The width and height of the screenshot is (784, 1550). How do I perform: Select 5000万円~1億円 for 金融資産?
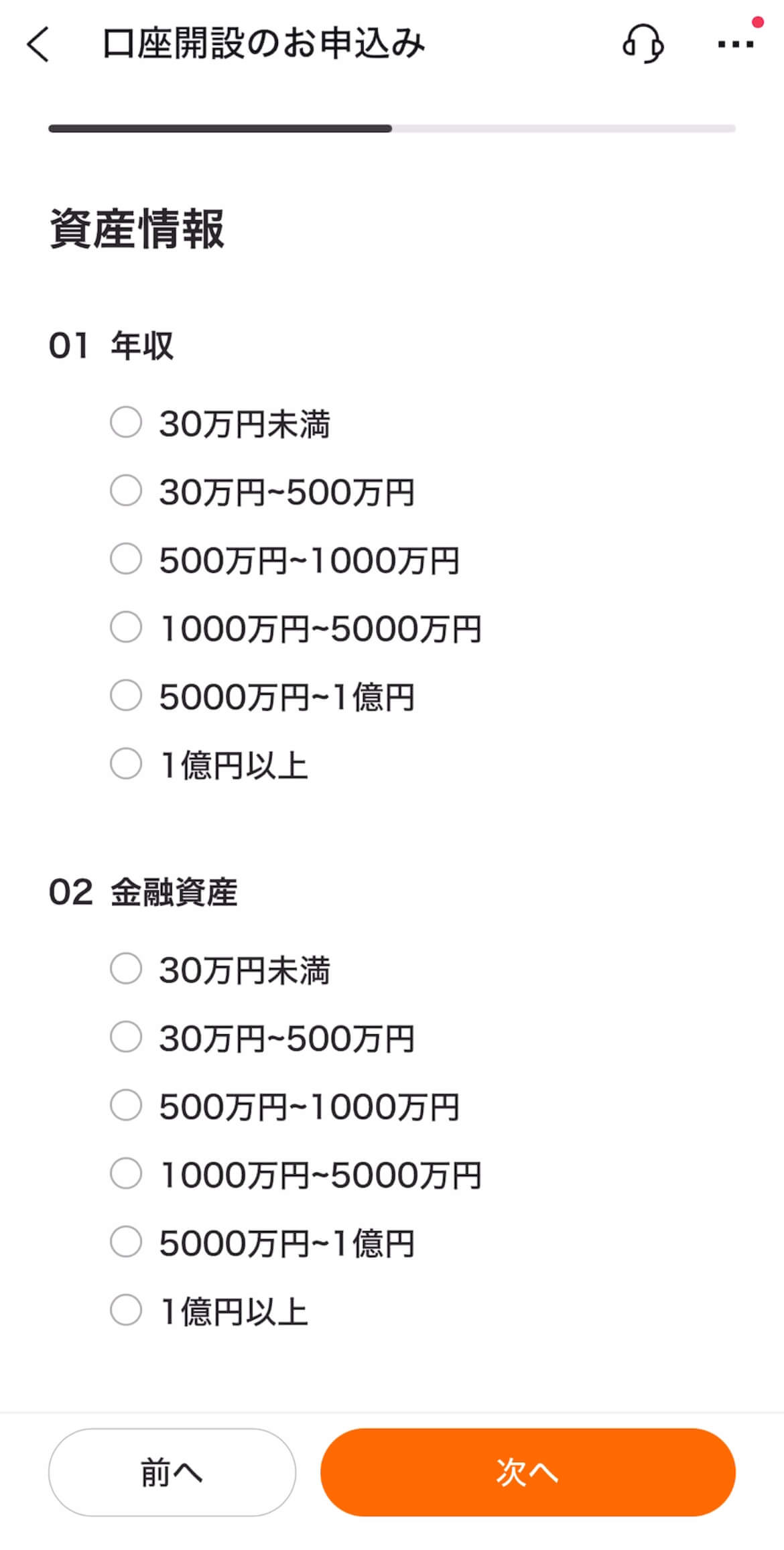[126, 1242]
